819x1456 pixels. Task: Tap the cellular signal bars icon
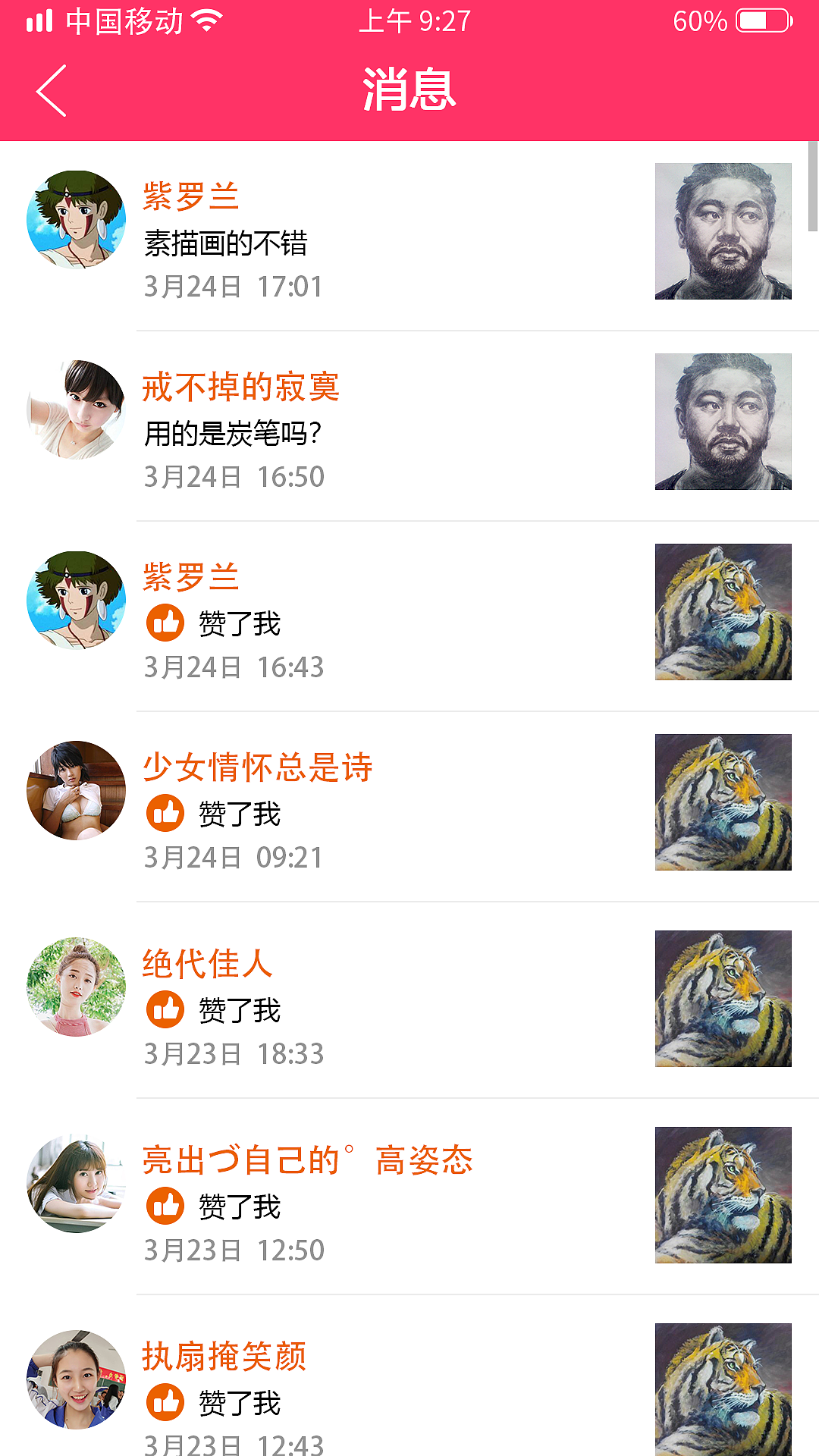point(39,20)
